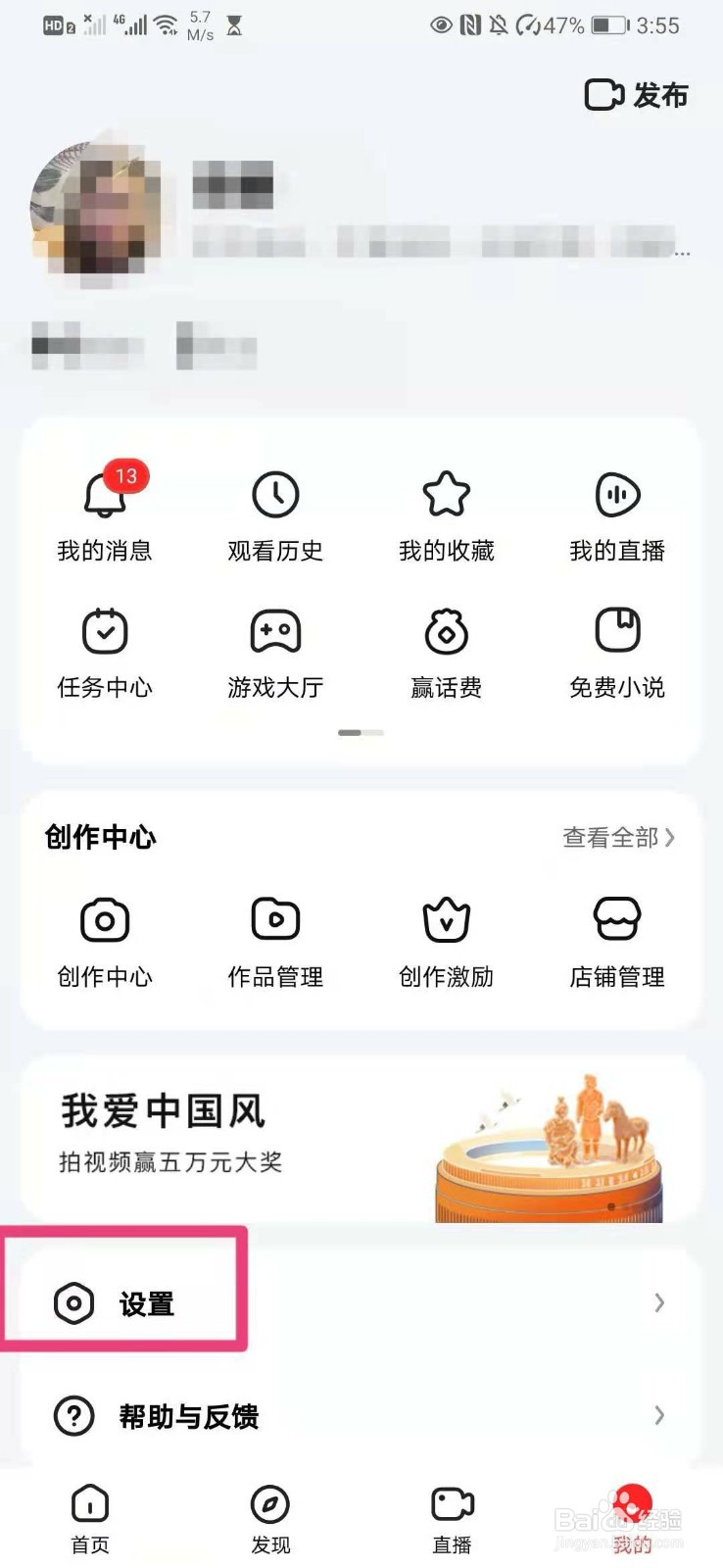Open 我的消息 notifications
The height and width of the screenshot is (1568, 723).
pyautogui.click(x=105, y=513)
